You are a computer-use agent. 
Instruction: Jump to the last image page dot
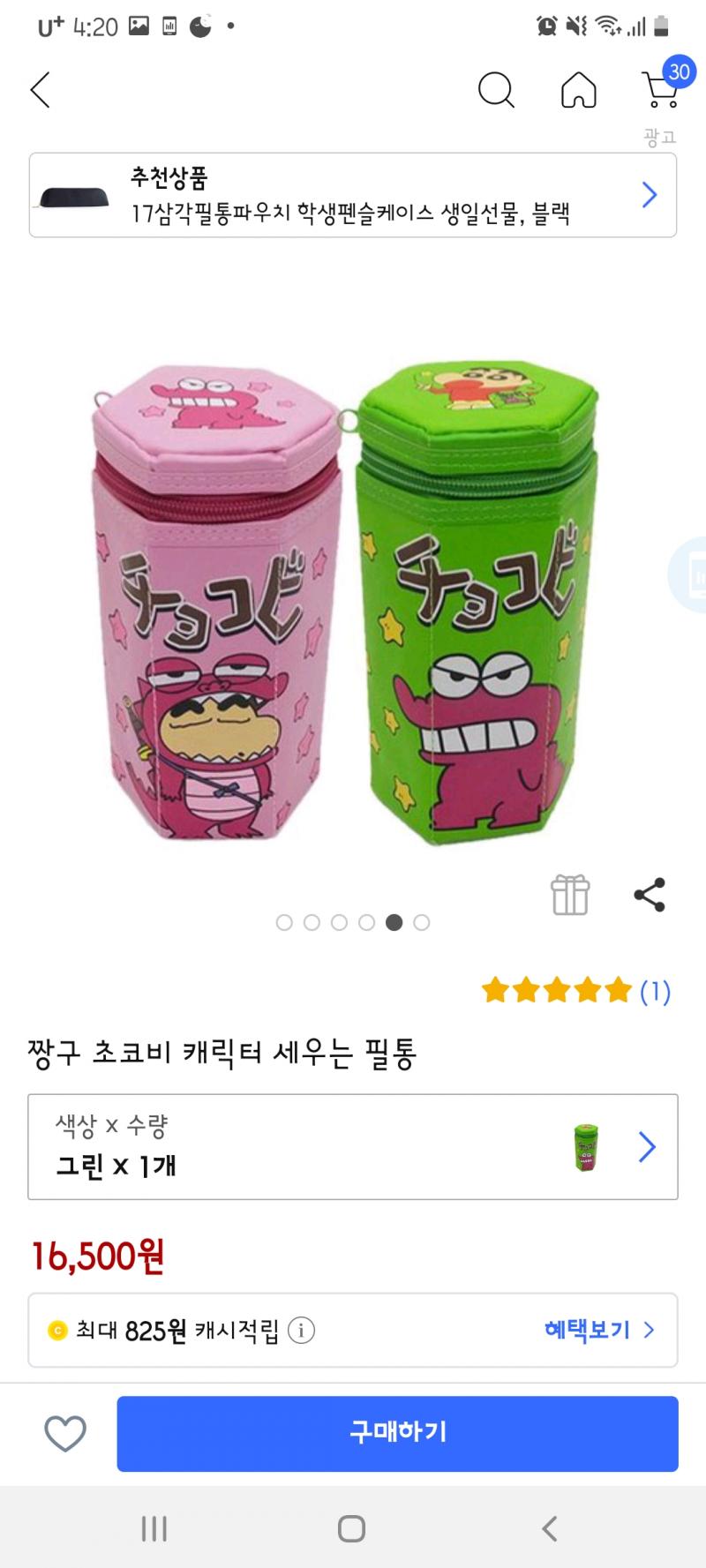point(422,922)
